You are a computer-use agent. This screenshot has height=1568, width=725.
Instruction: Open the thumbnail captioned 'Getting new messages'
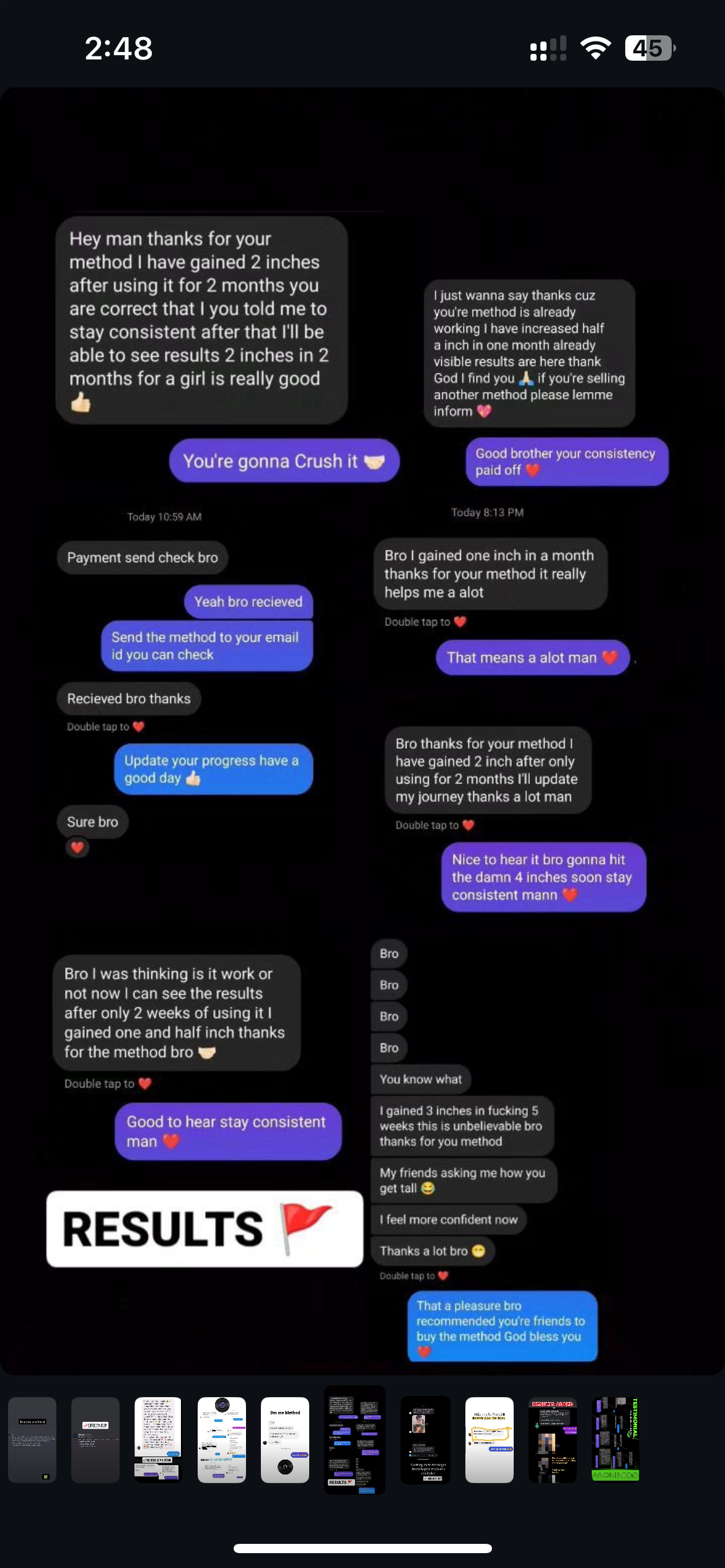pos(425,1440)
